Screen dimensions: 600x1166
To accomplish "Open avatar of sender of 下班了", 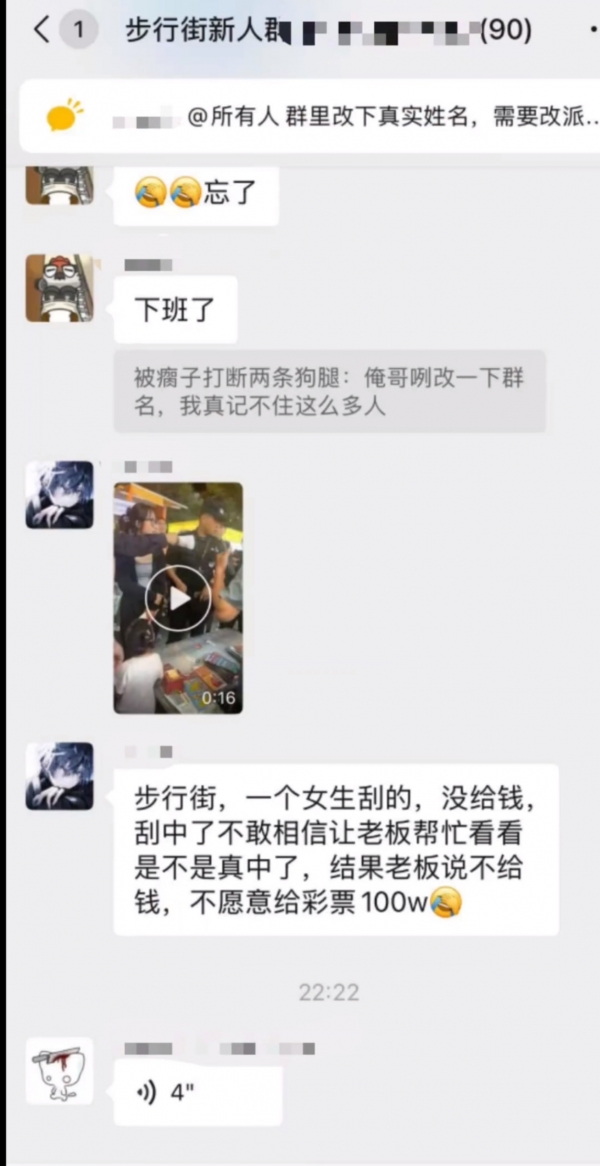I will coord(59,288).
